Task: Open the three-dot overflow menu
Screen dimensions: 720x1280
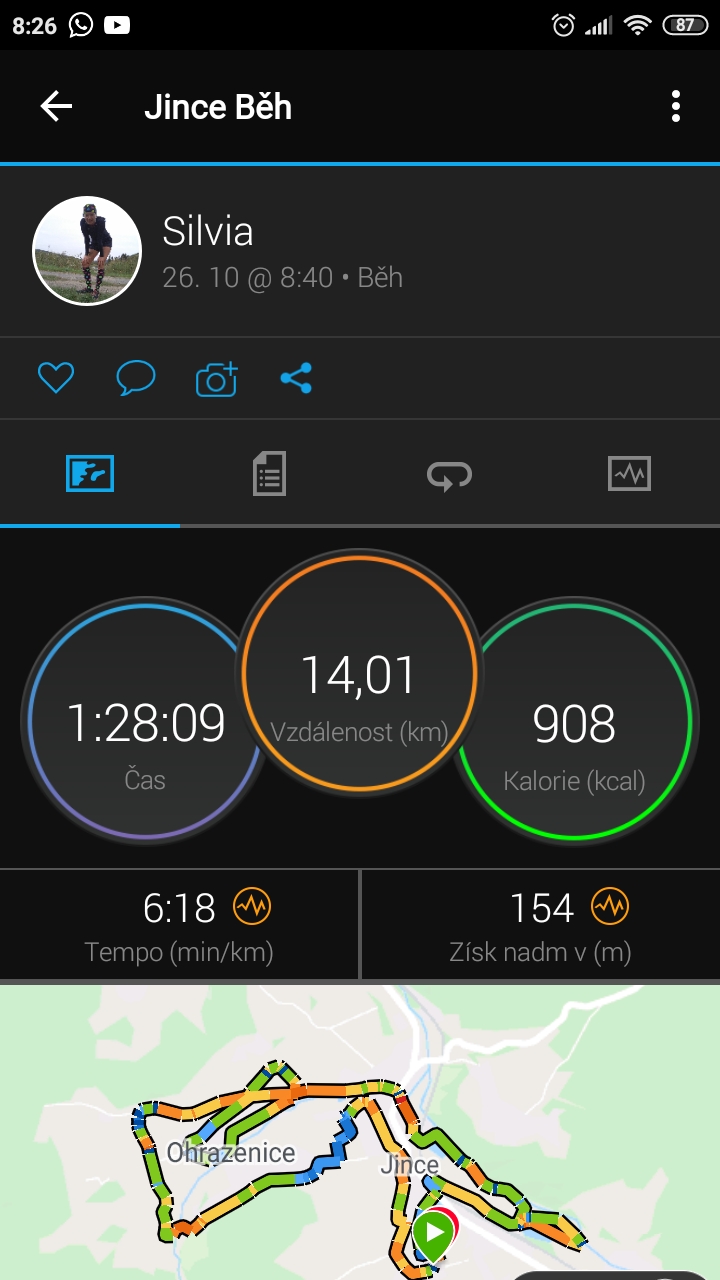Action: pos(676,106)
